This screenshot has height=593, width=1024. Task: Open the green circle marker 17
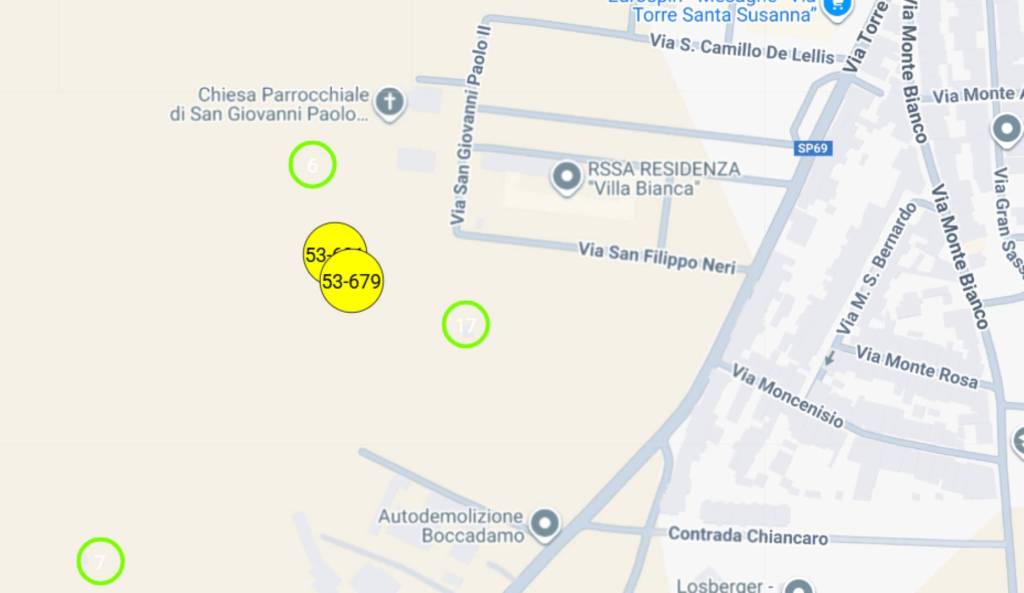click(x=465, y=325)
